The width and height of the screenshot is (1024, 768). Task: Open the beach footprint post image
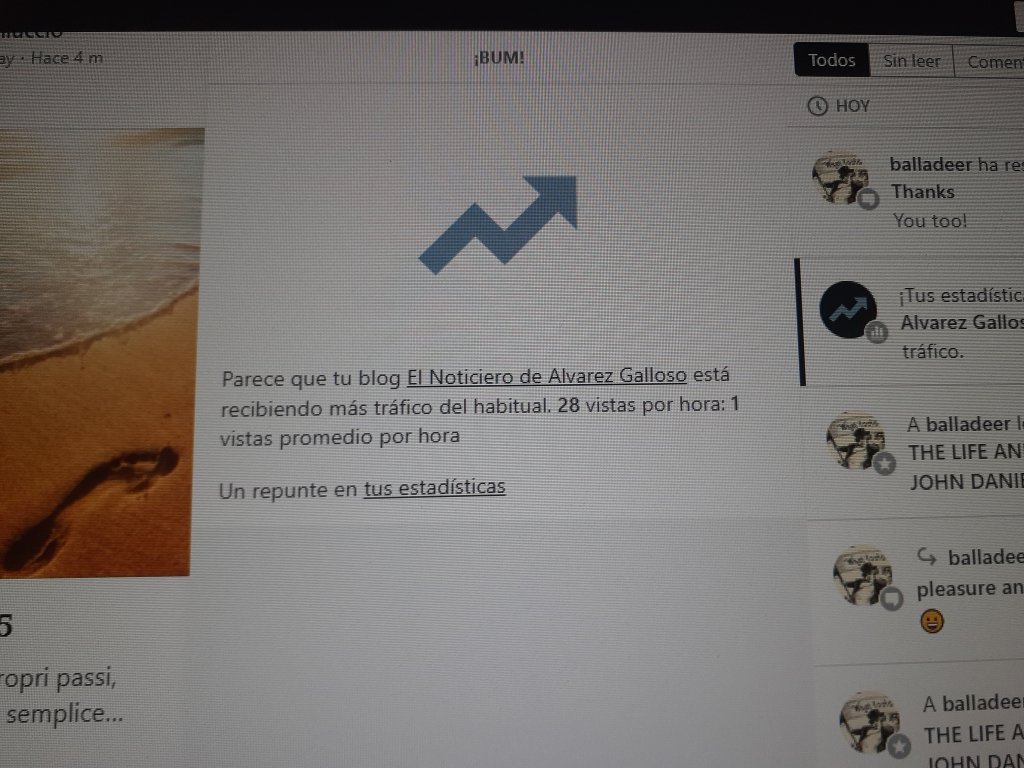(100, 350)
